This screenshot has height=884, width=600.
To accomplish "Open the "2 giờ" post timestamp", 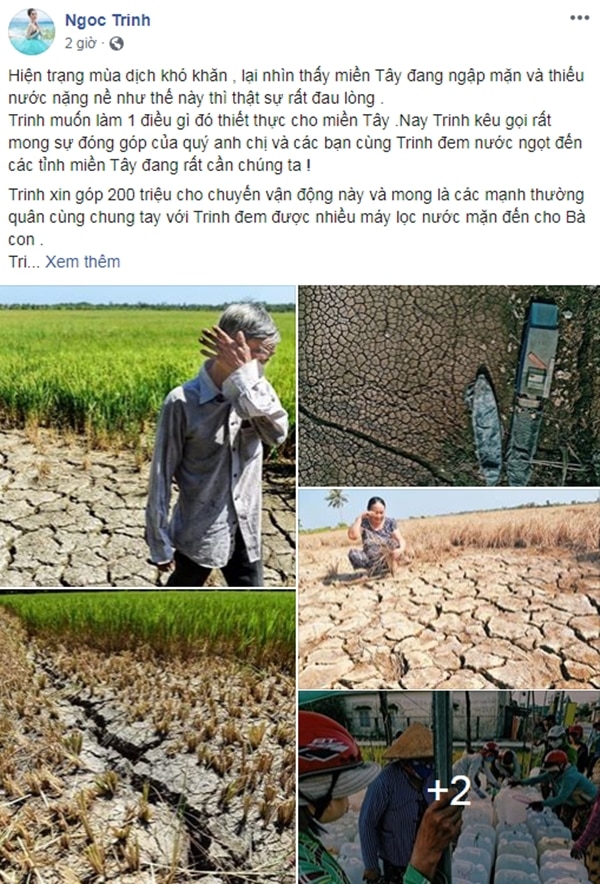I will (81, 43).
